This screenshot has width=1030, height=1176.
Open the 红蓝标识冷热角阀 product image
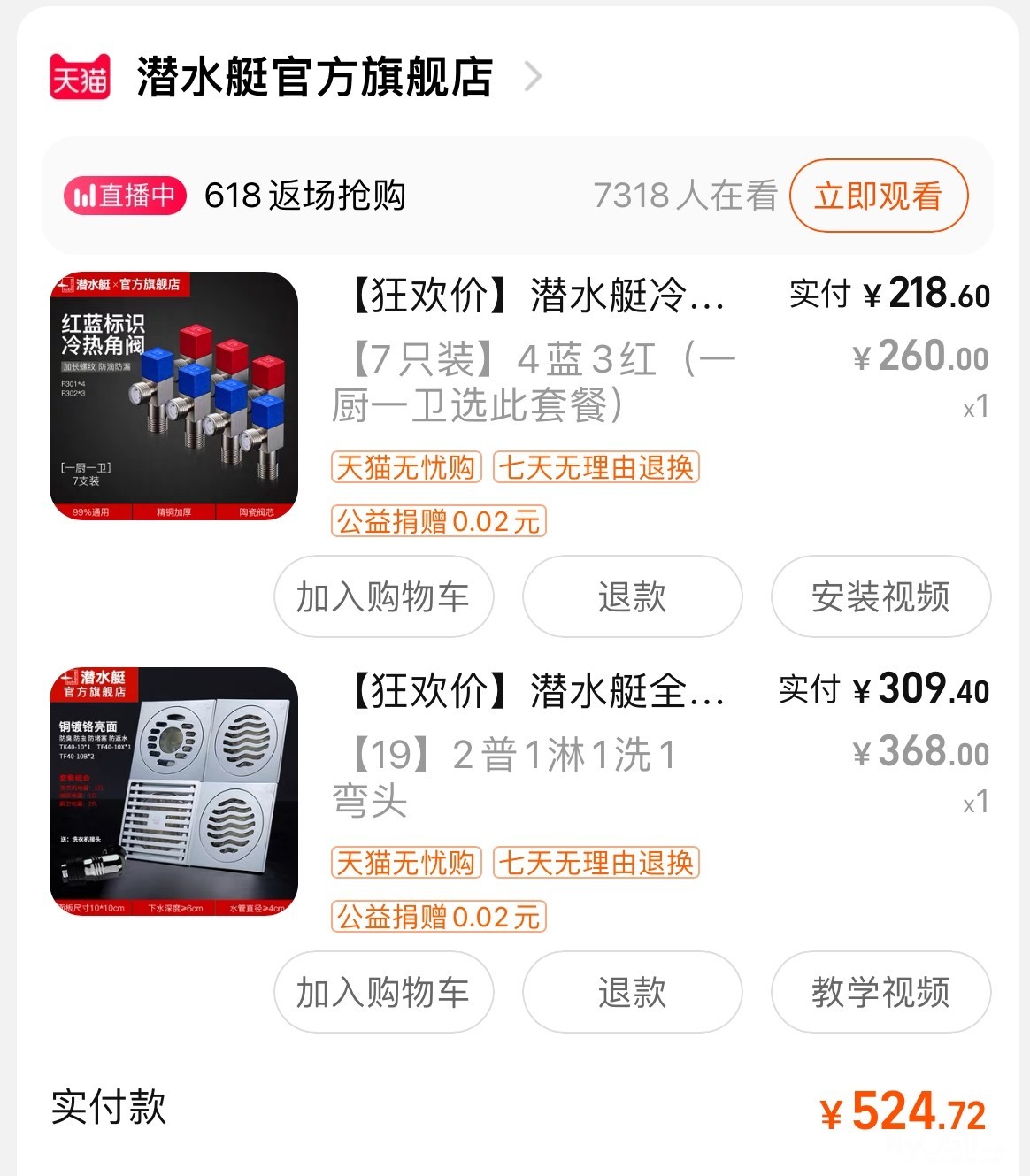173,396
